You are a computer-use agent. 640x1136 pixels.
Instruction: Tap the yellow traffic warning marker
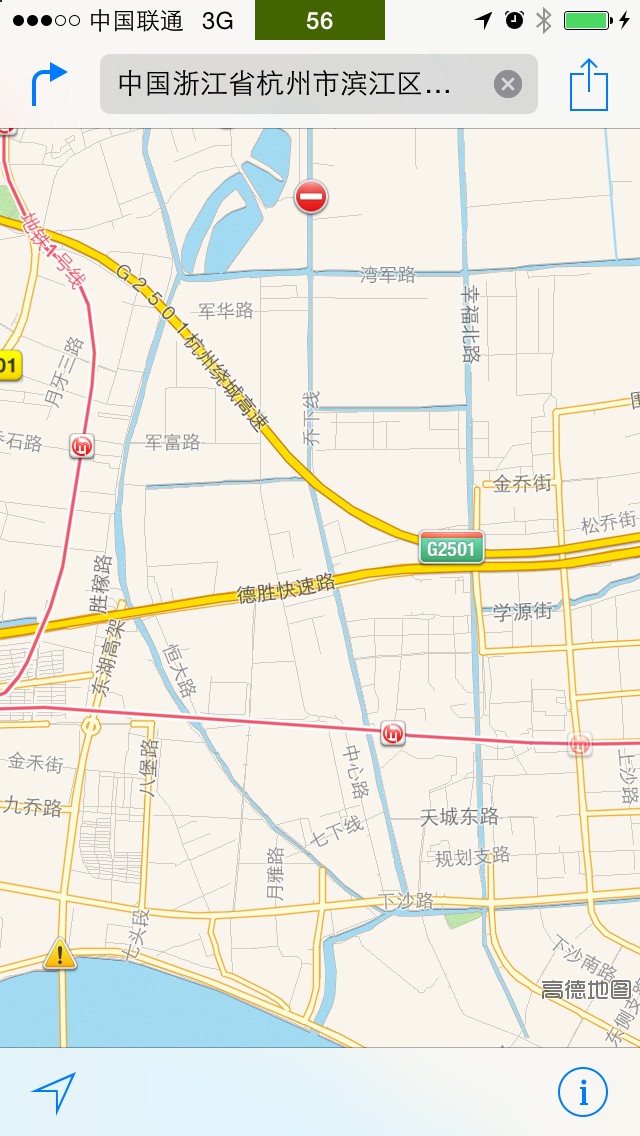tap(60, 954)
